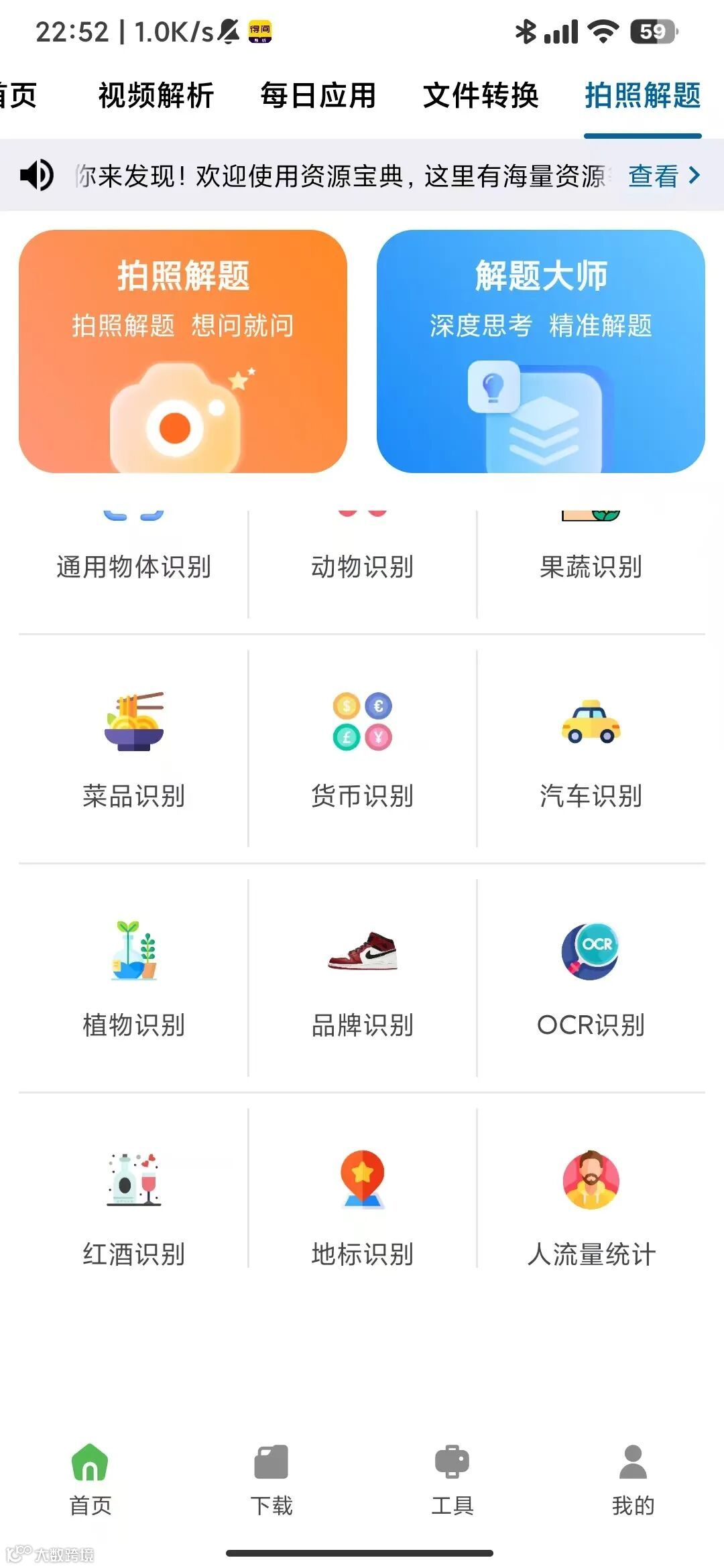
Task: Open the 拍照解题 orange card
Action: tap(183, 352)
